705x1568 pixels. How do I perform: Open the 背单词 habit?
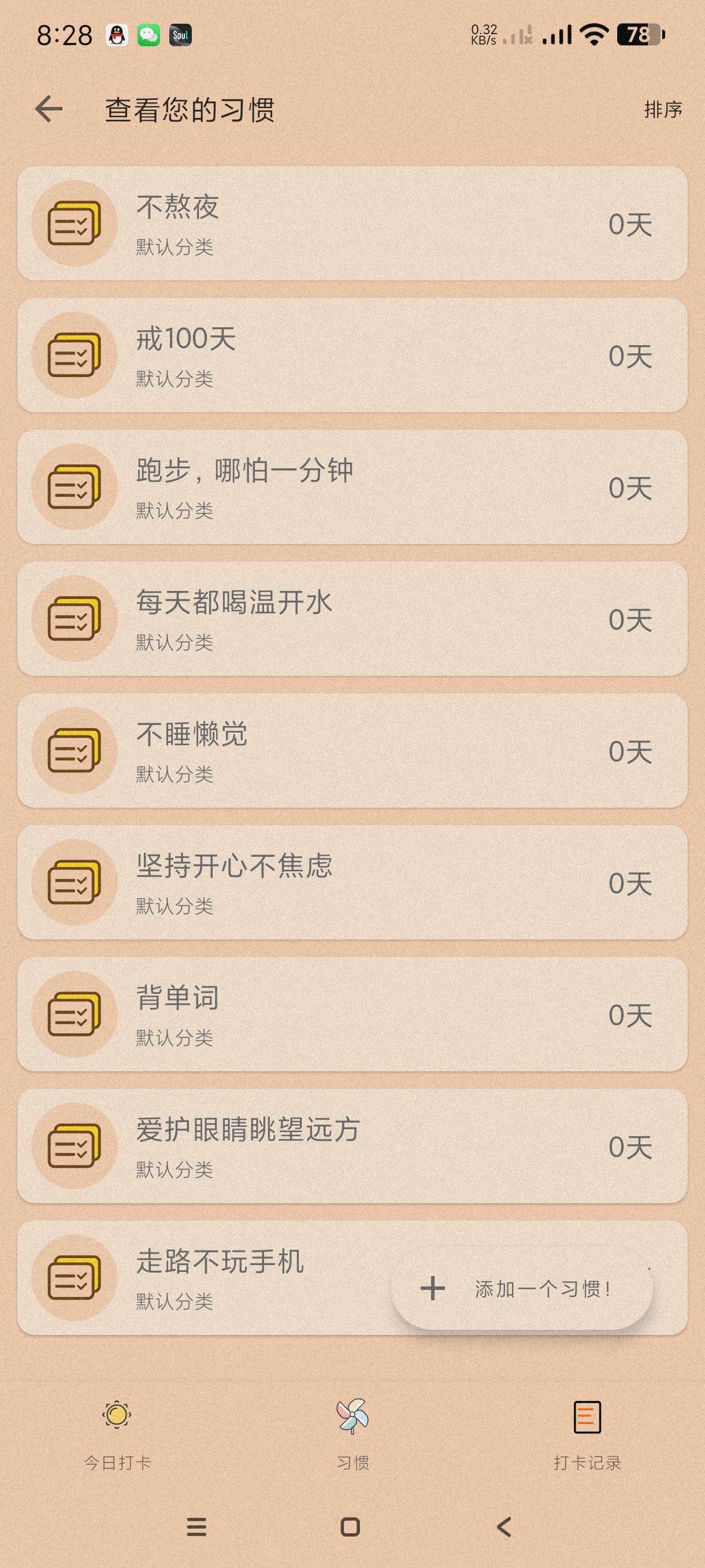(351, 1014)
